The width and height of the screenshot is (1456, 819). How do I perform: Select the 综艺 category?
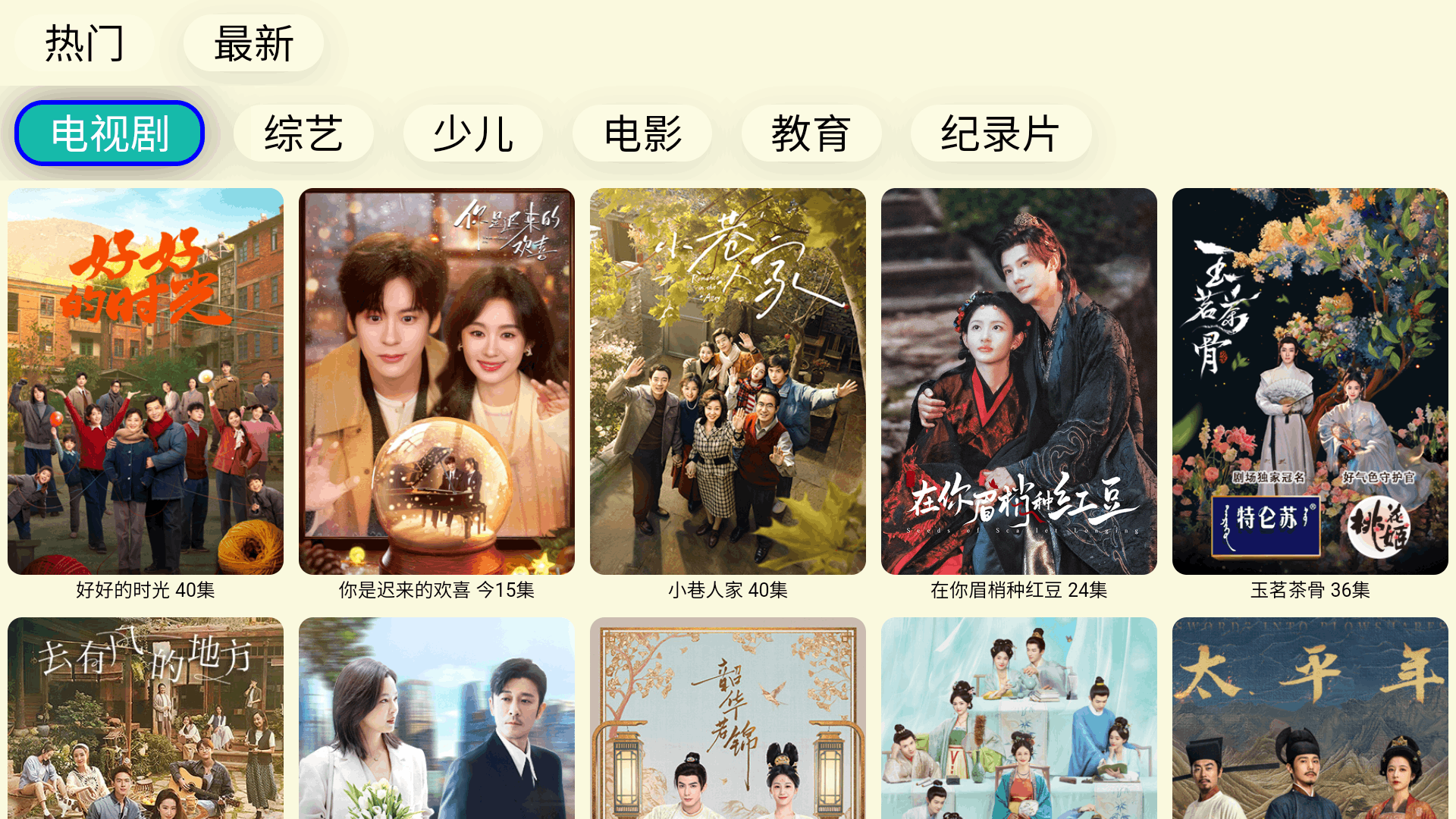[303, 133]
